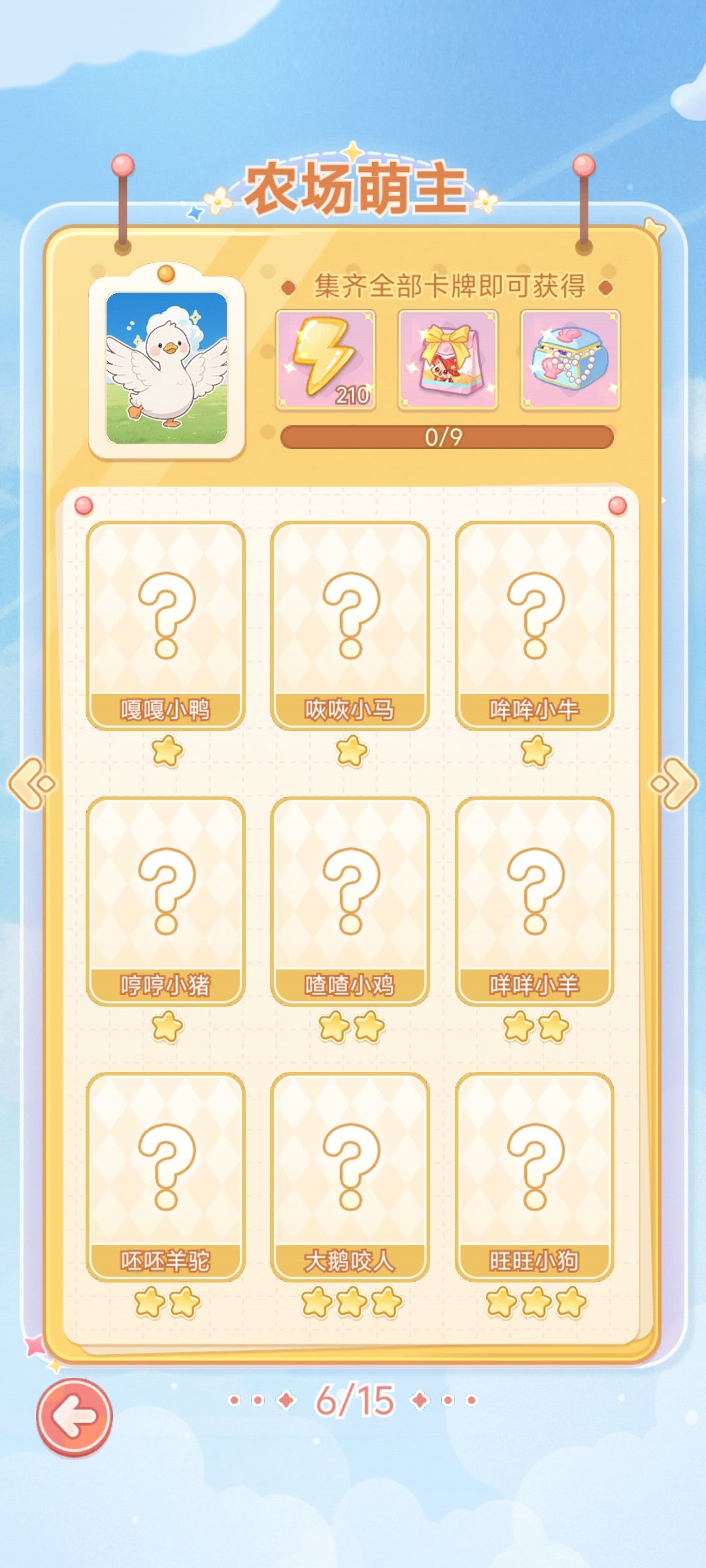View the 210 energy lightning reward
This screenshot has width=706, height=1568.
pyautogui.click(x=326, y=360)
